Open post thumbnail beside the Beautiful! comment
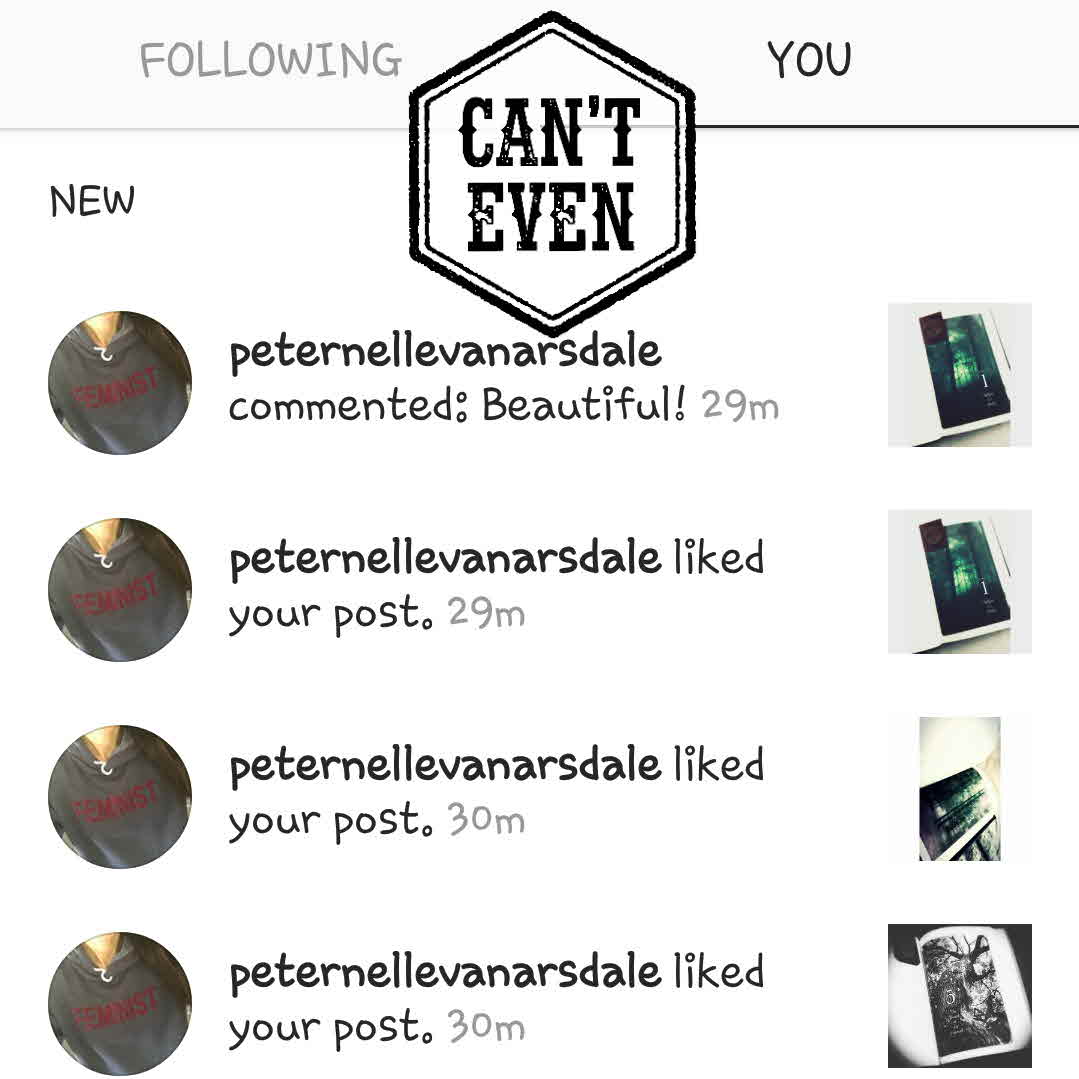Viewport: 1079px width, 1079px height. 959,375
